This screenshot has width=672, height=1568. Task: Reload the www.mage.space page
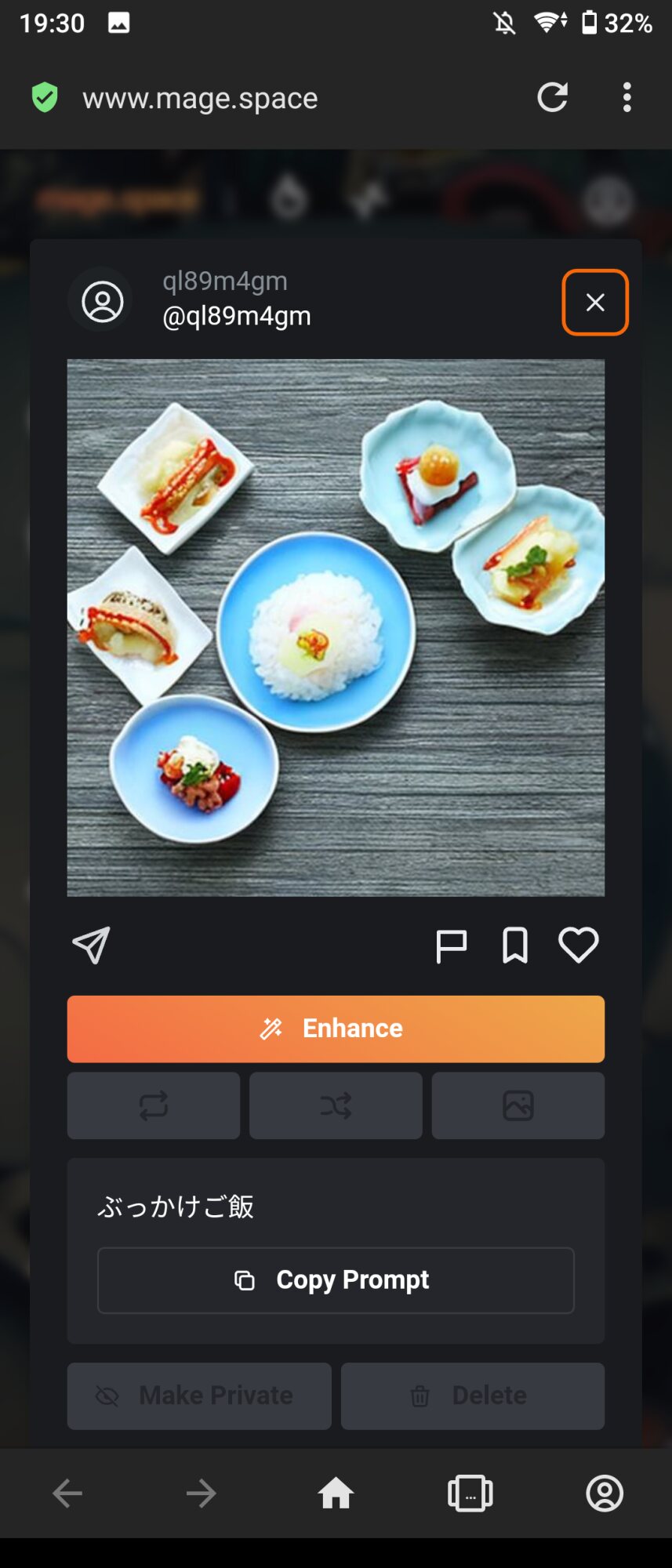552,98
